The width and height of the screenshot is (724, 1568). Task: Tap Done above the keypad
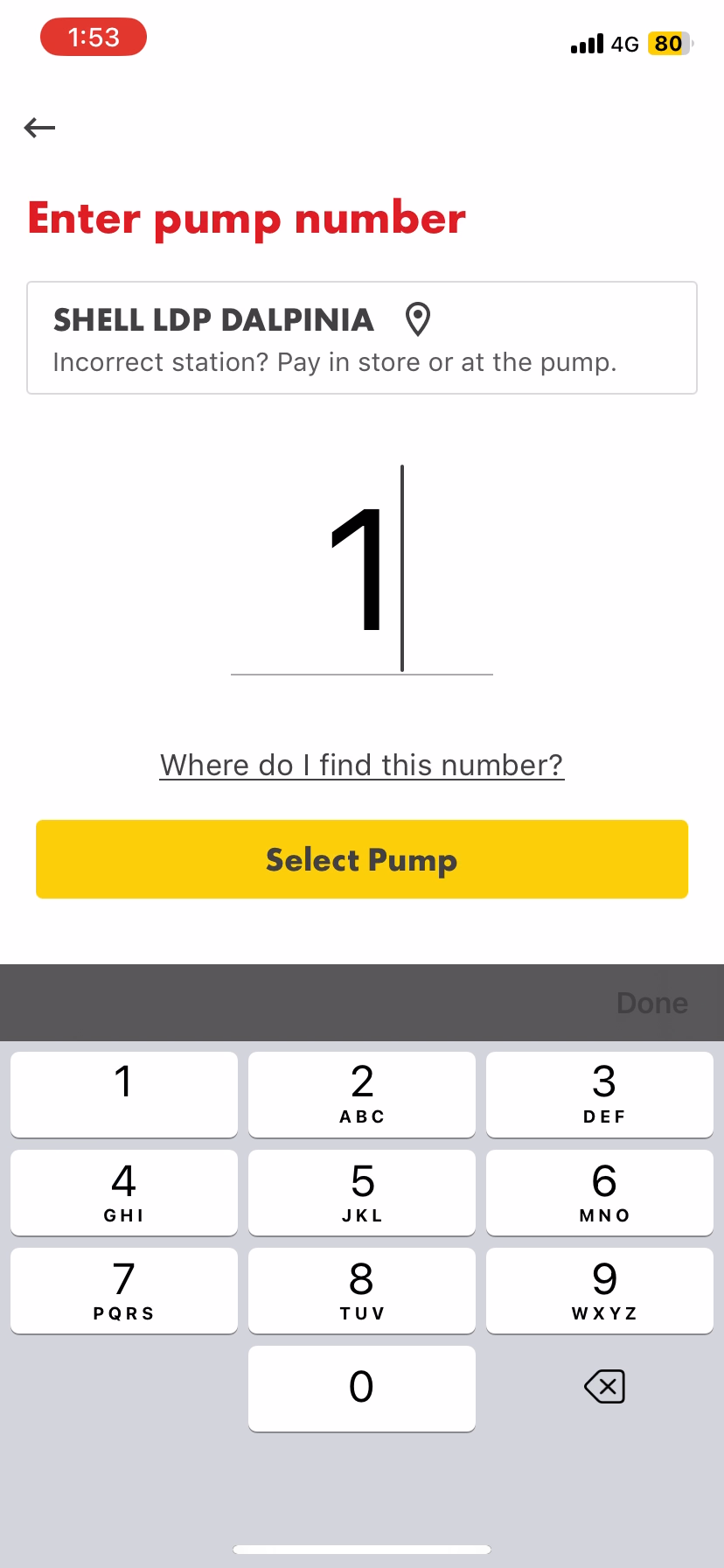(651, 1003)
